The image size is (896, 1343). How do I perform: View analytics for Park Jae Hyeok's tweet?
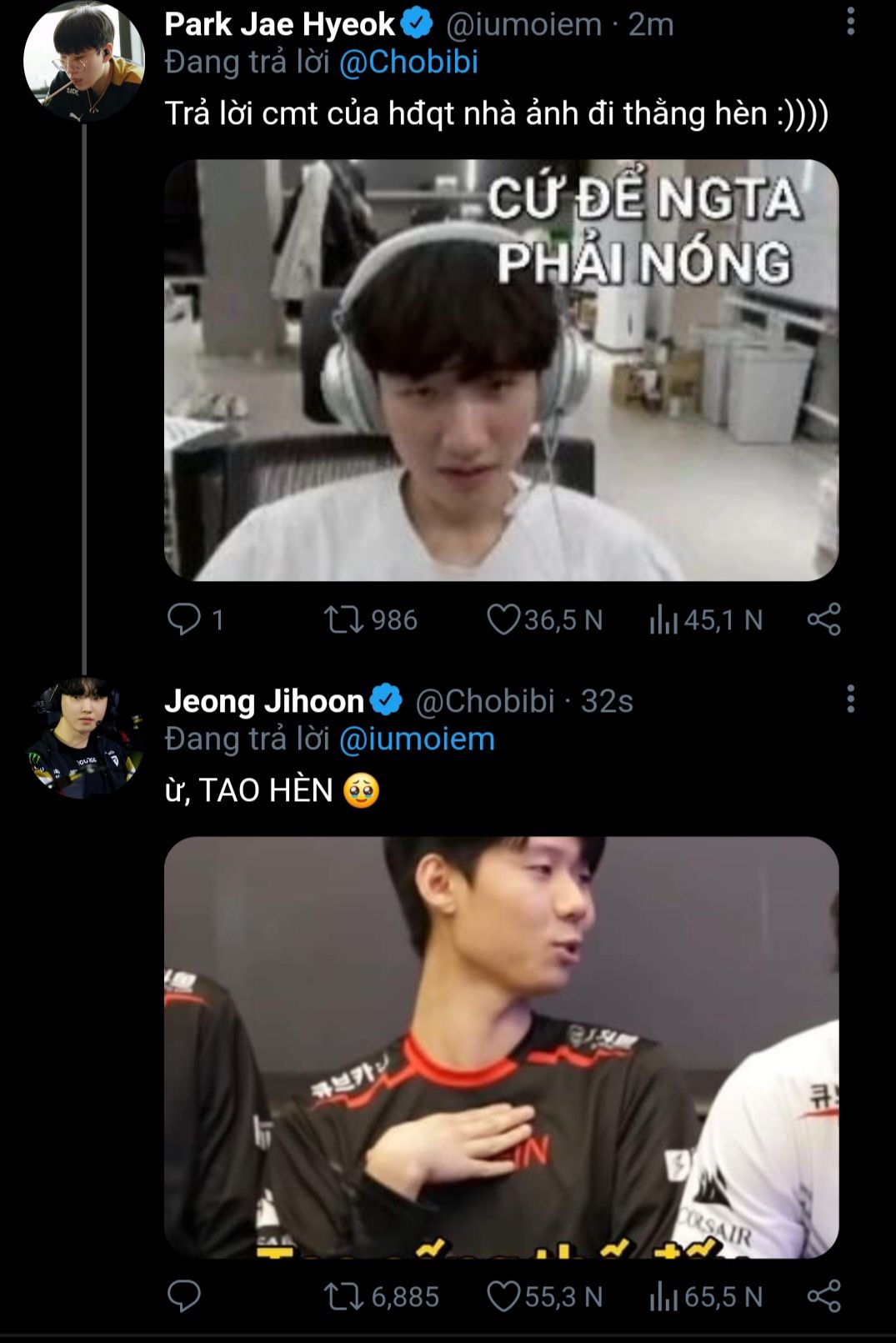663,620
